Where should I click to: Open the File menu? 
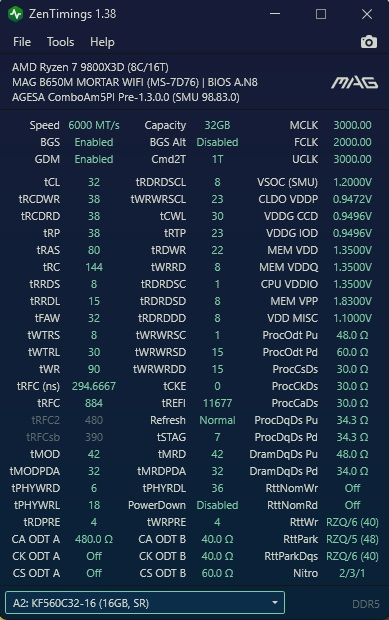22,42
